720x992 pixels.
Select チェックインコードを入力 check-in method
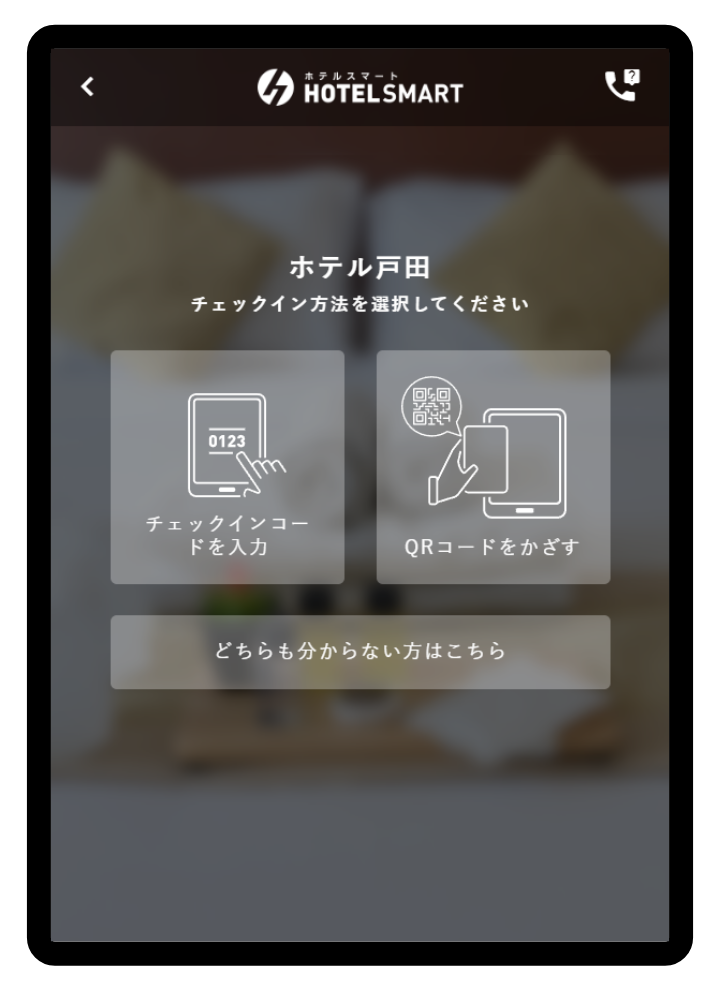tap(227, 467)
